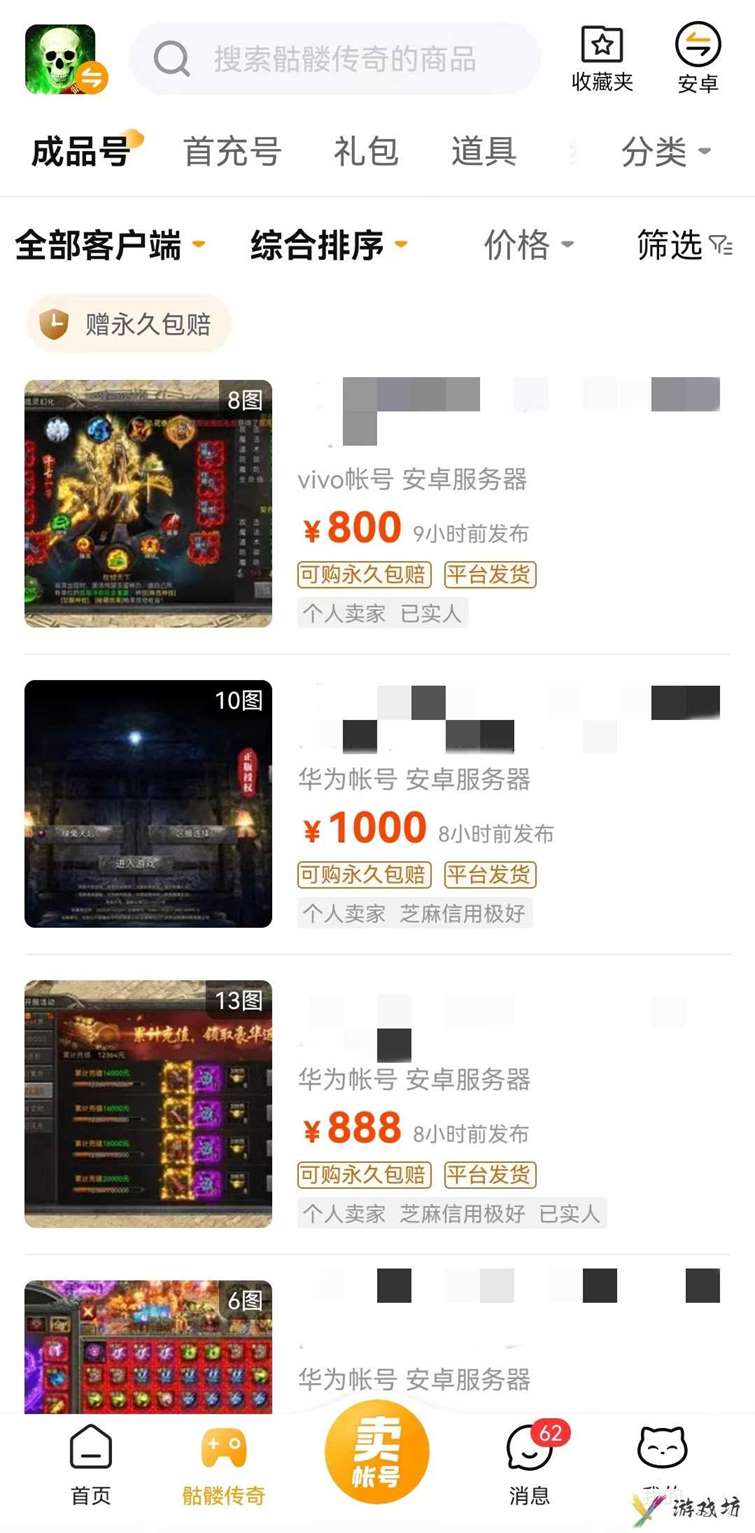Switch to the 首充号 tab
755x1533 pixels.
pos(232,152)
